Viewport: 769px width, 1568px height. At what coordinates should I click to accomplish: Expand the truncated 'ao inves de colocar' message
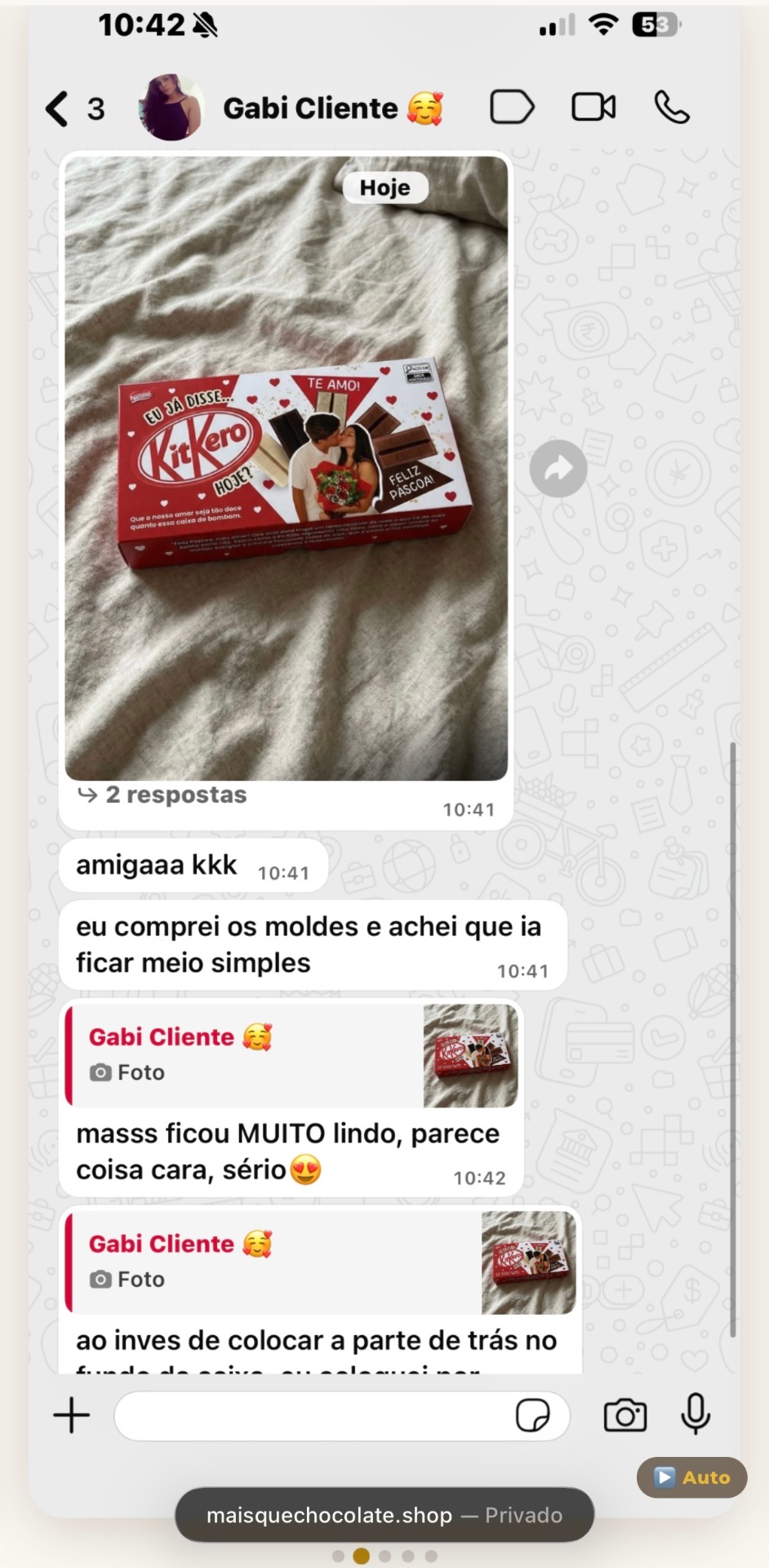pyautogui.click(x=317, y=1339)
